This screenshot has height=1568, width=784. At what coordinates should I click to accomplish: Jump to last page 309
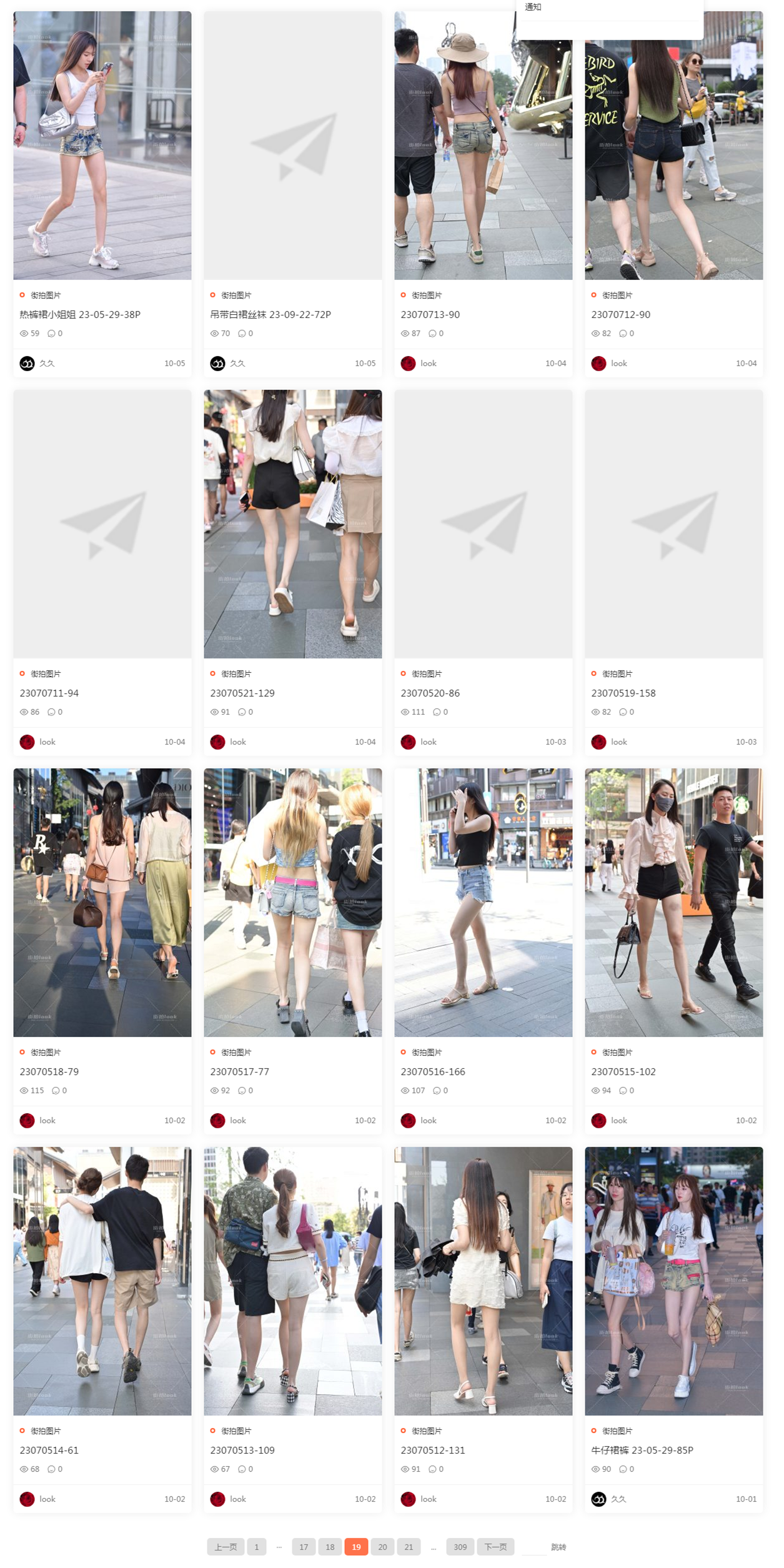tap(460, 1547)
